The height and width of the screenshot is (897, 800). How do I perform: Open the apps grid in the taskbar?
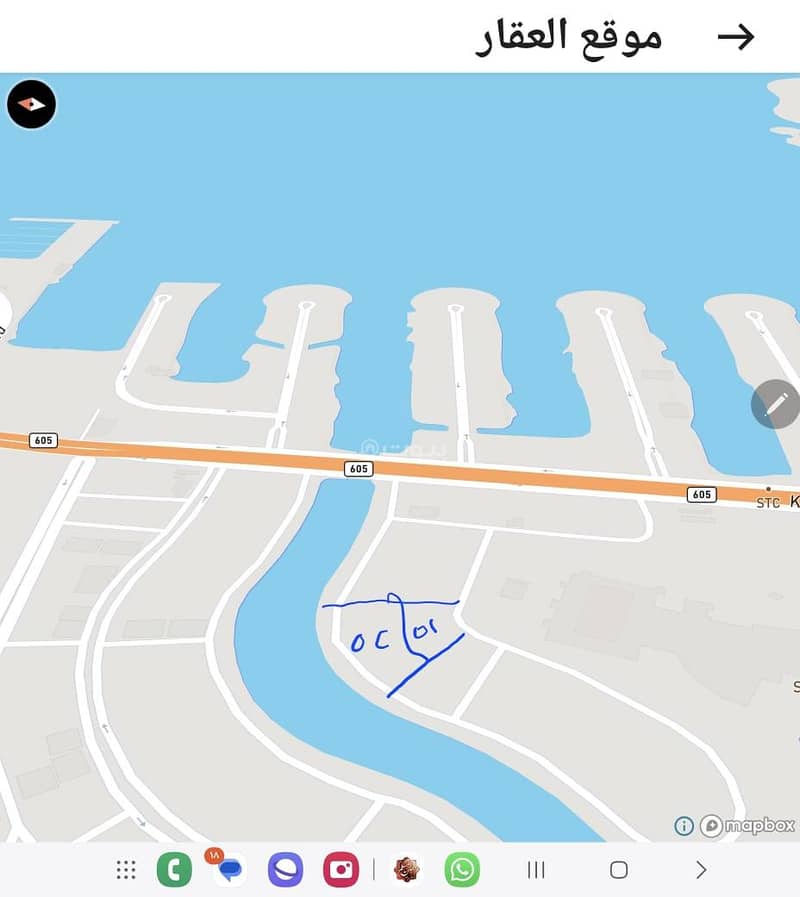(126, 870)
